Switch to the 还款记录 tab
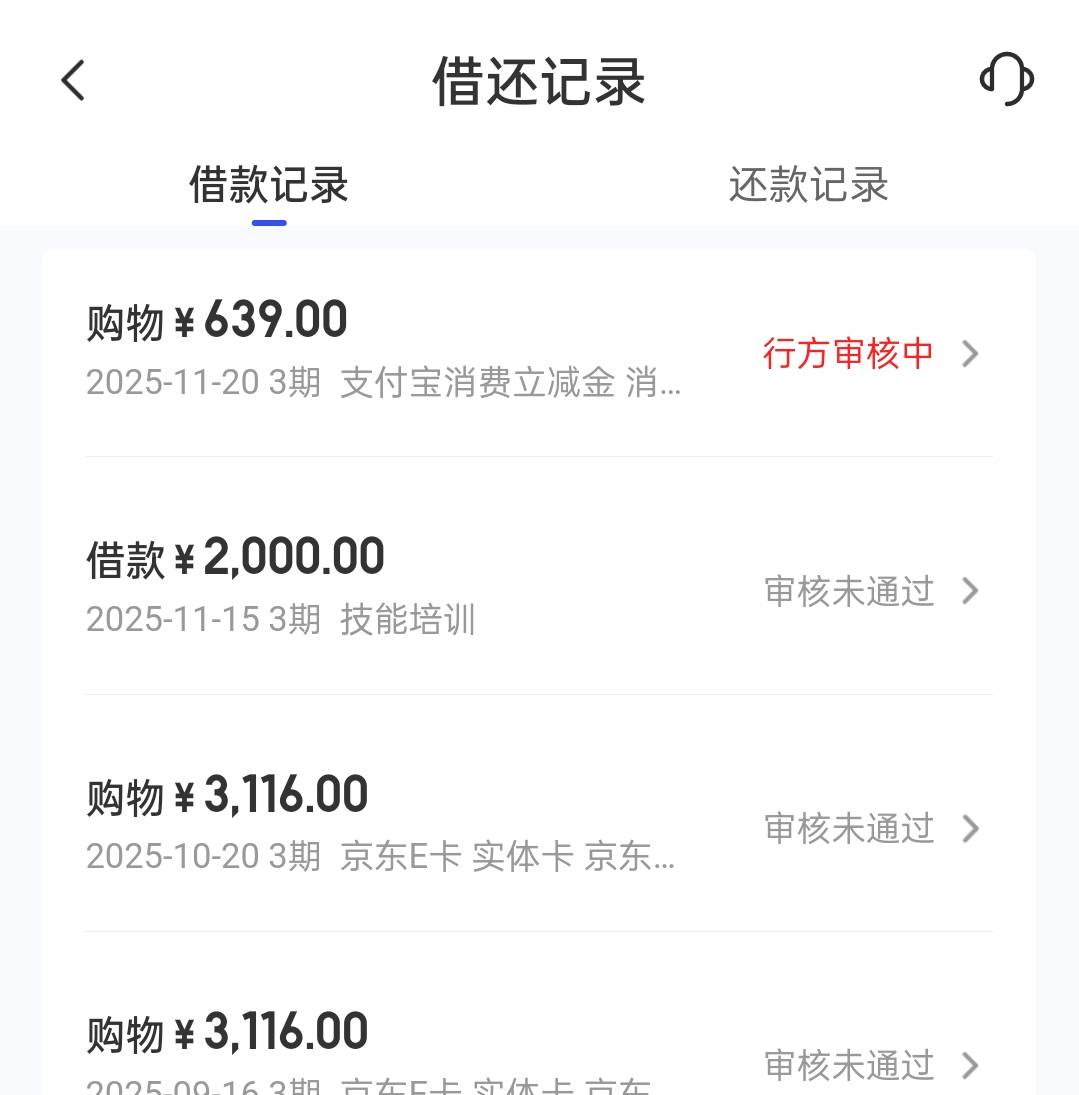1079x1095 pixels. (808, 185)
